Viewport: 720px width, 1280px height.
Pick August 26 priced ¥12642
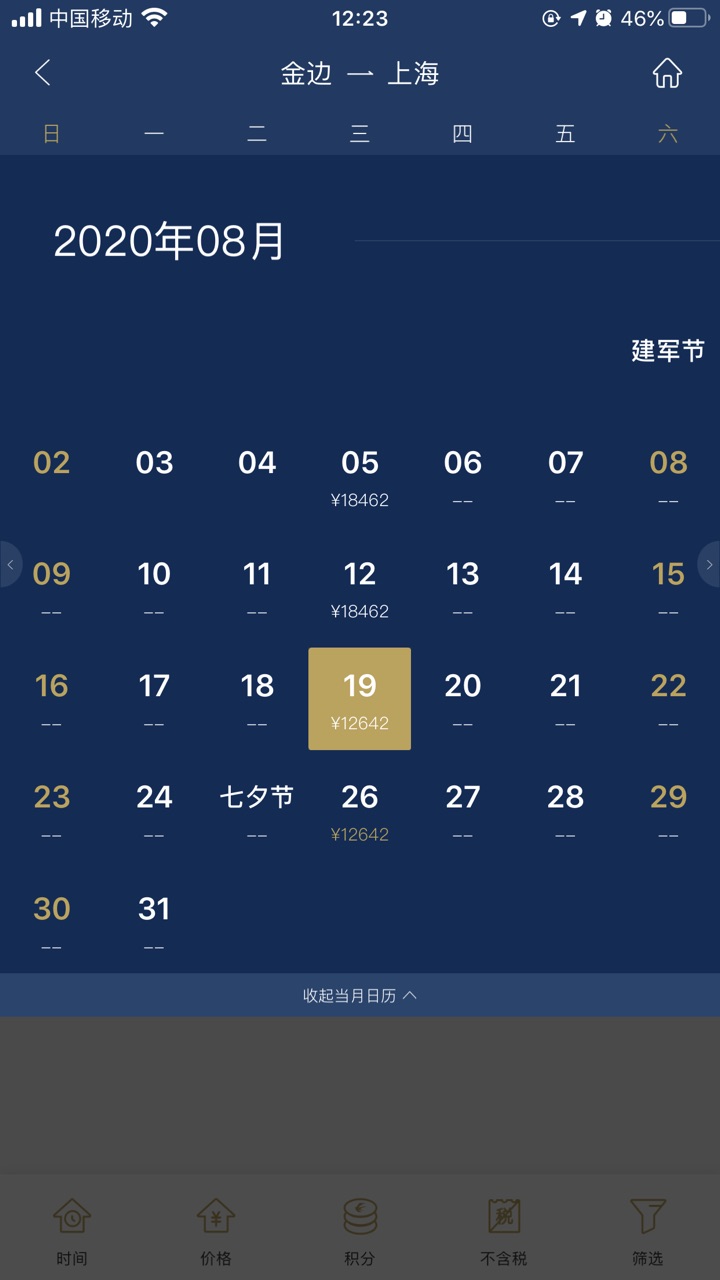click(x=360, y=811)
